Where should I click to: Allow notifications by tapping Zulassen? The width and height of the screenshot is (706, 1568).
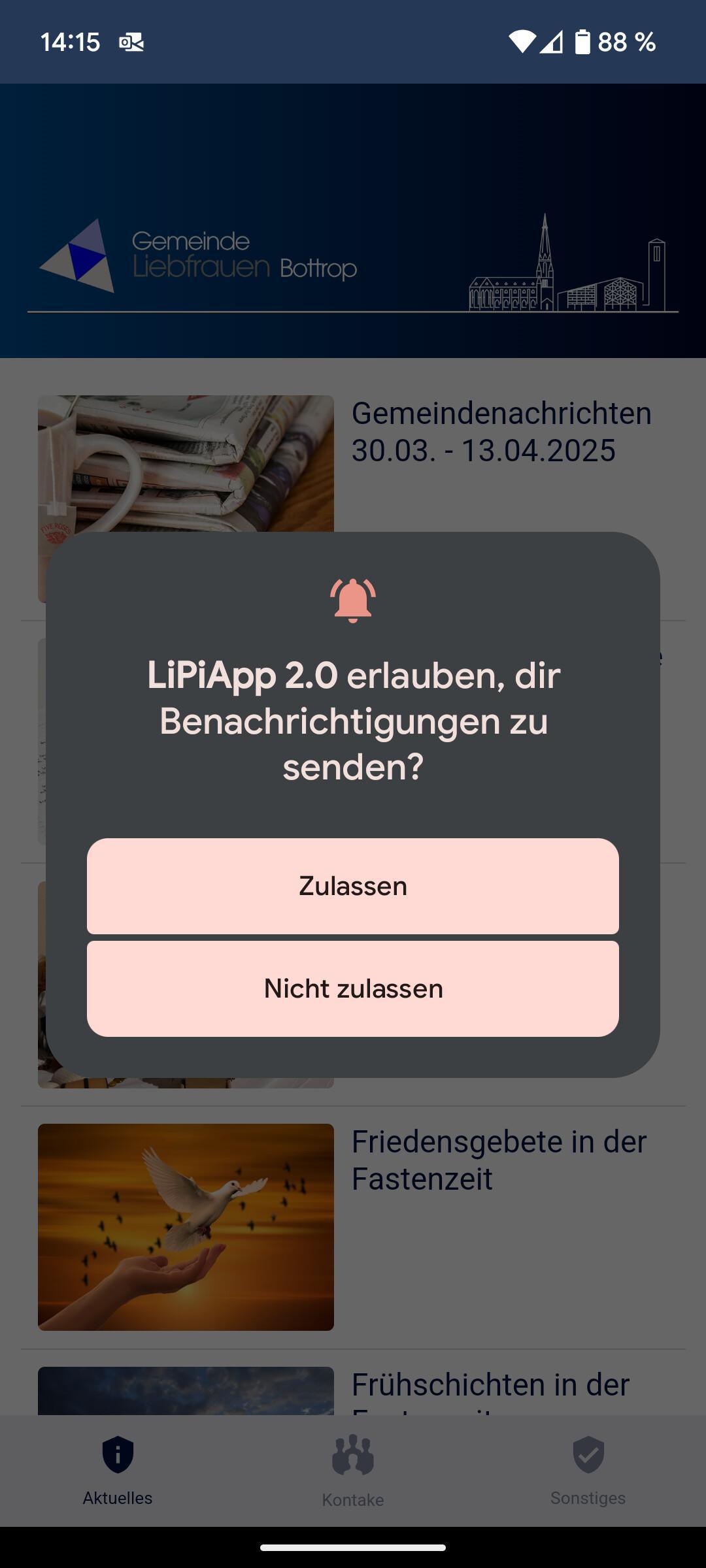[x=353, y=887]
